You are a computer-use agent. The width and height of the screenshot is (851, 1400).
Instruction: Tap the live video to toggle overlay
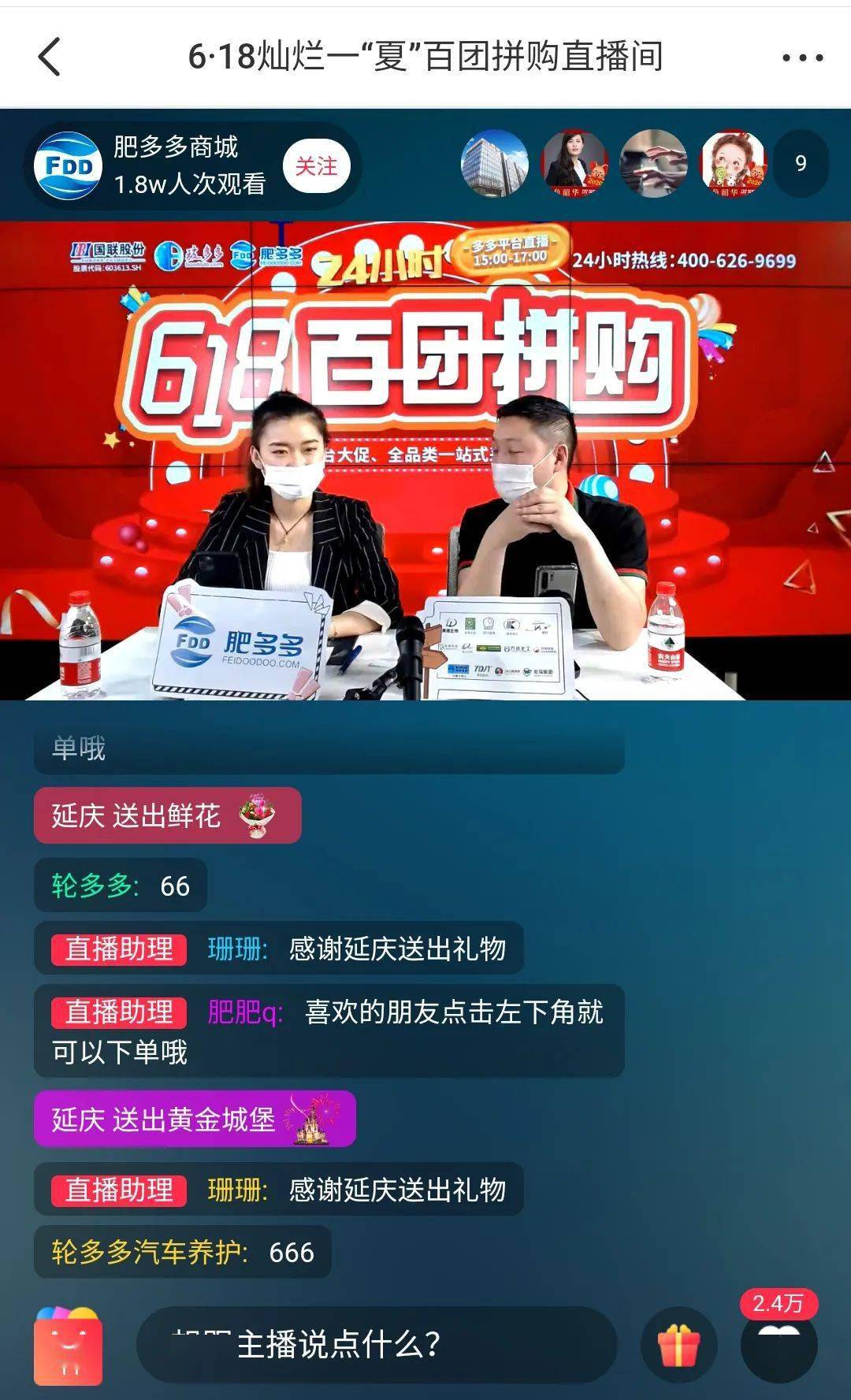425,461
